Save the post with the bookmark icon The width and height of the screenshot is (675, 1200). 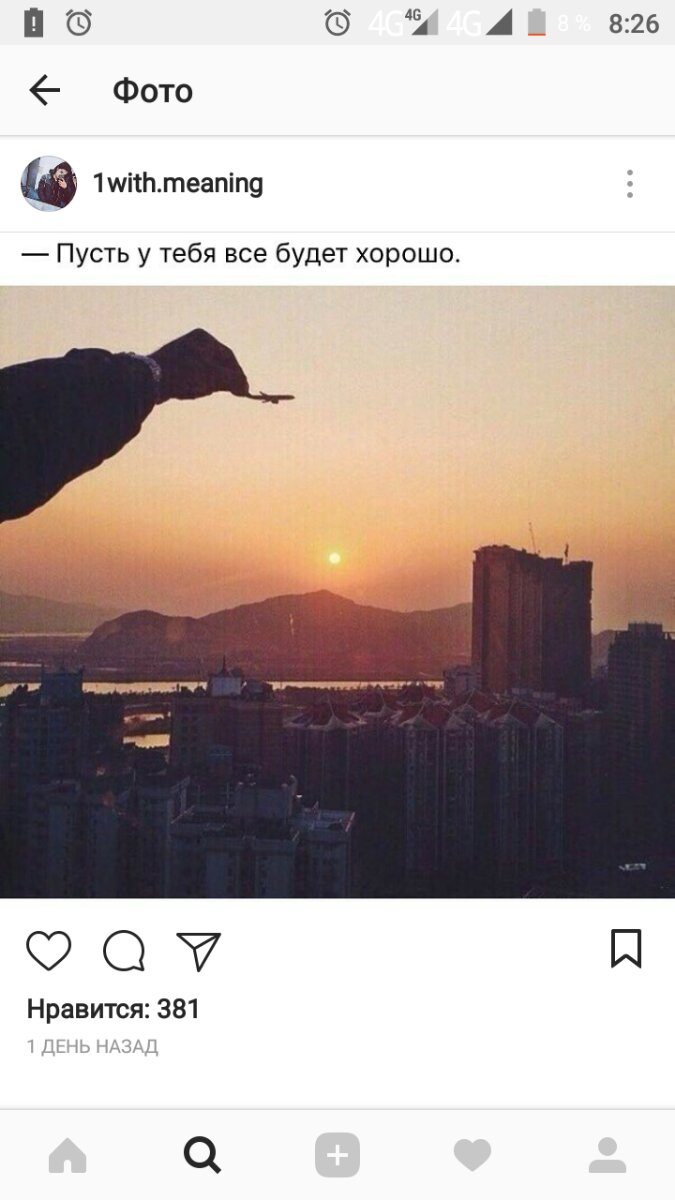(x=626, y=949)
